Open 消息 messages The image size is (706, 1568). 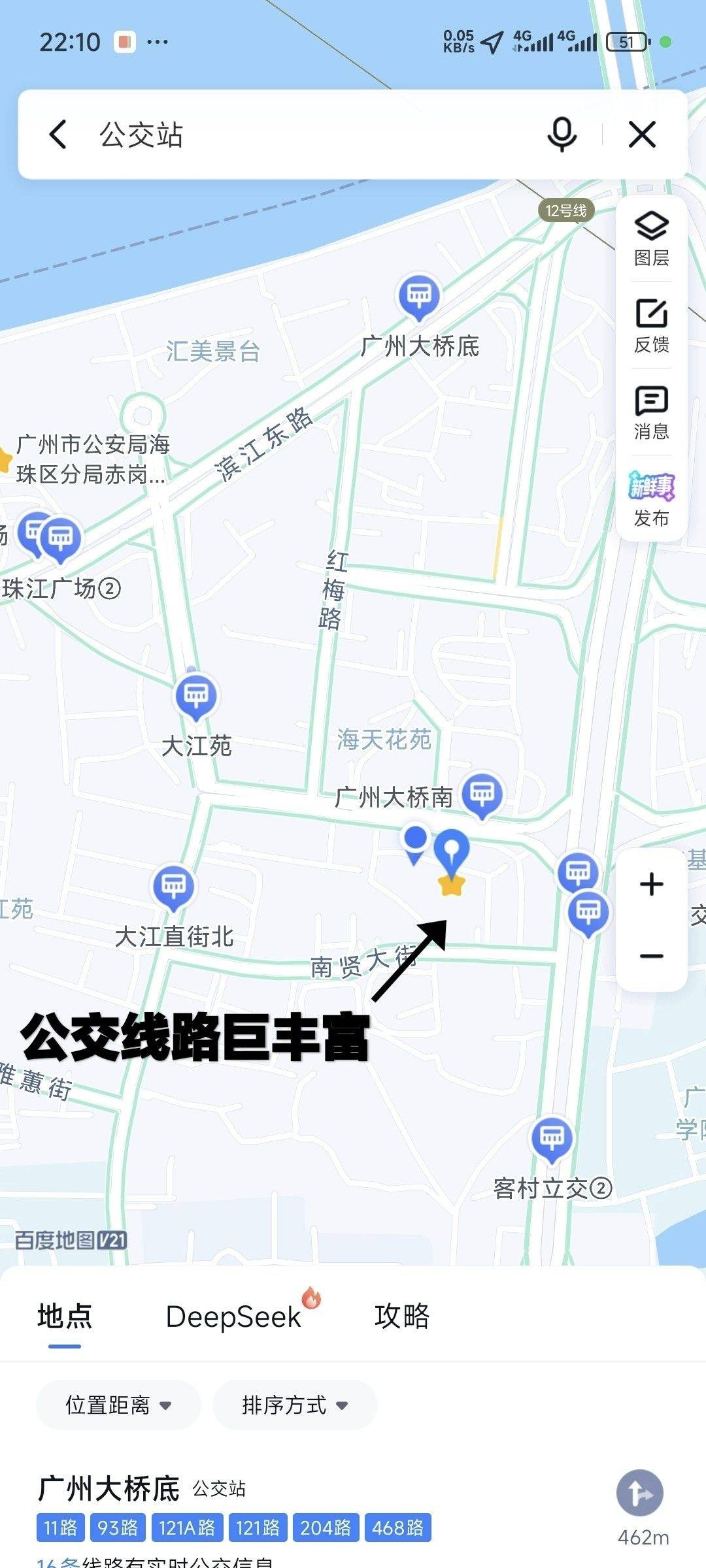(x=652, y=412)
